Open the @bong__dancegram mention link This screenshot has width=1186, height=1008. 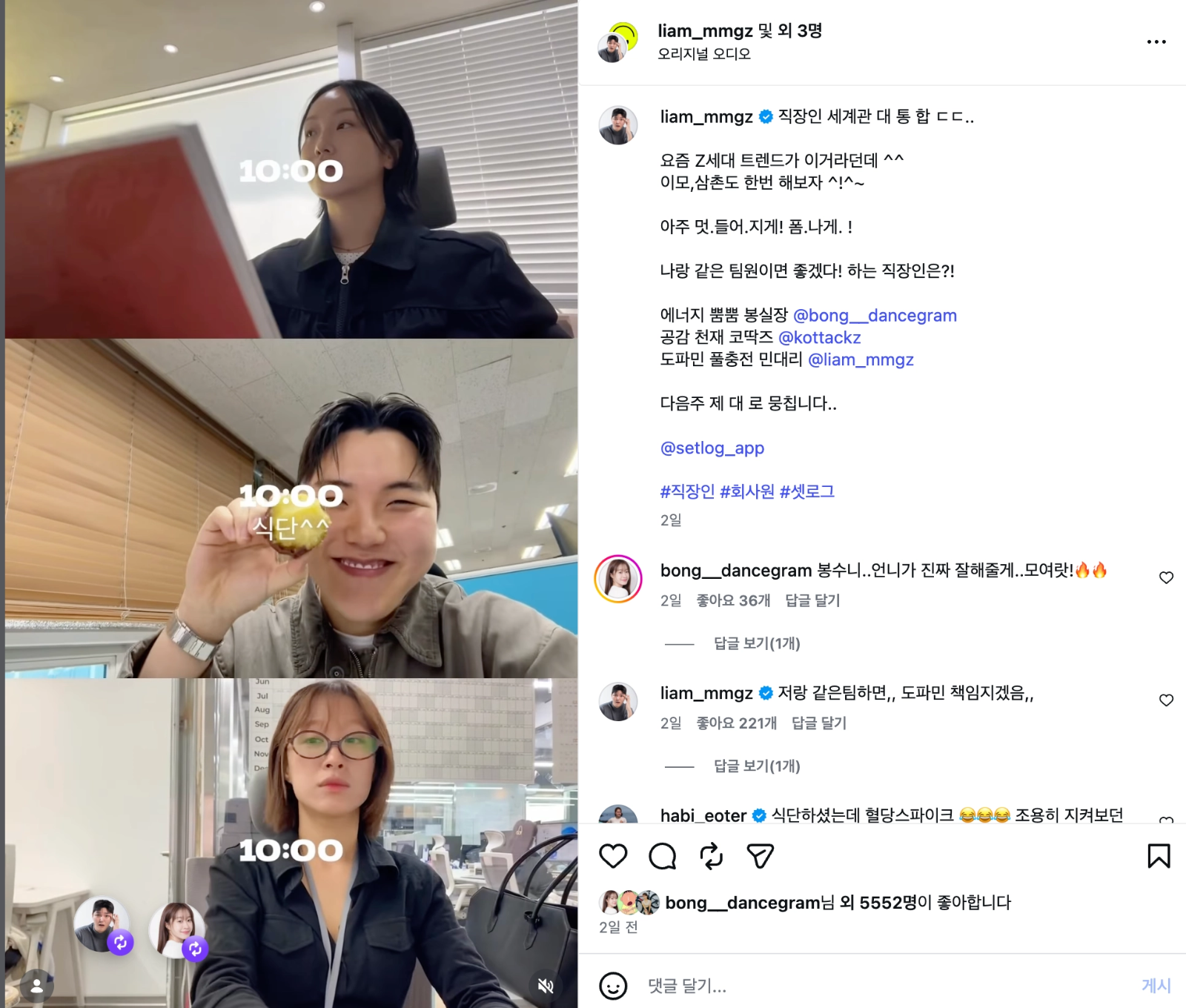click(x=875, y=316)
